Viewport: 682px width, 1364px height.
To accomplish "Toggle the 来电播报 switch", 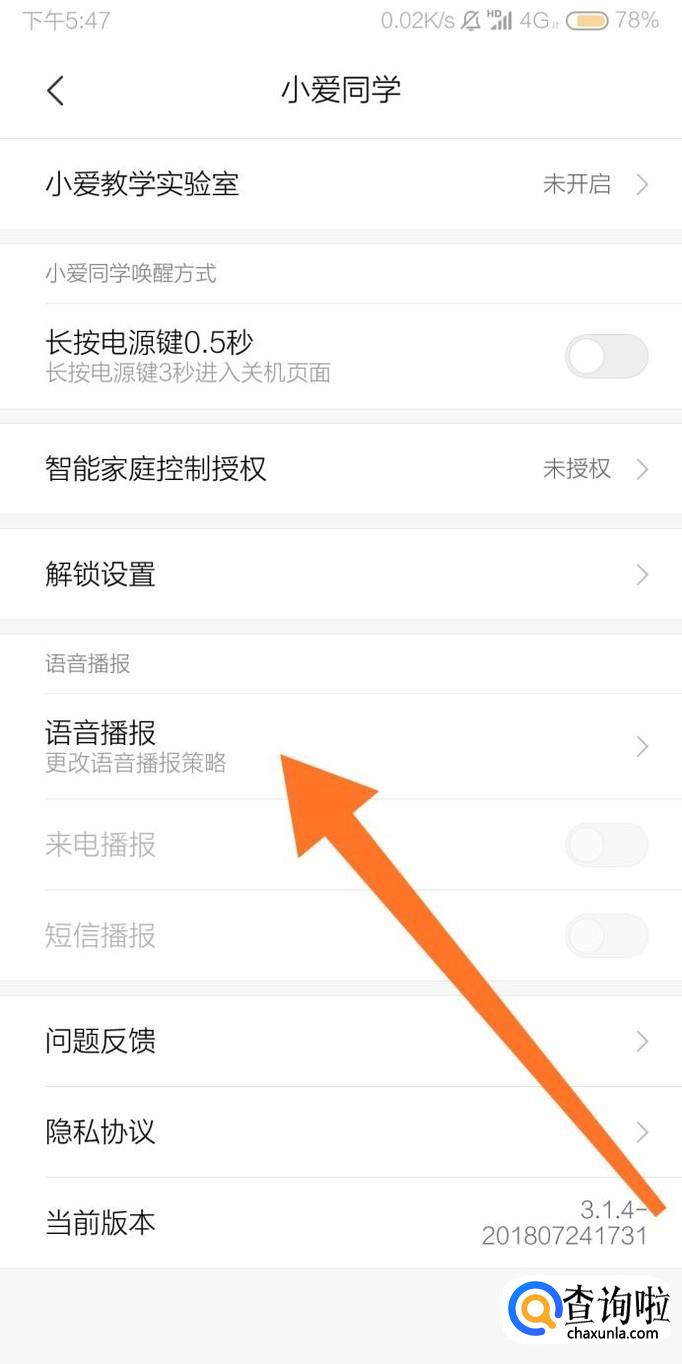I will tap(606, 845).
